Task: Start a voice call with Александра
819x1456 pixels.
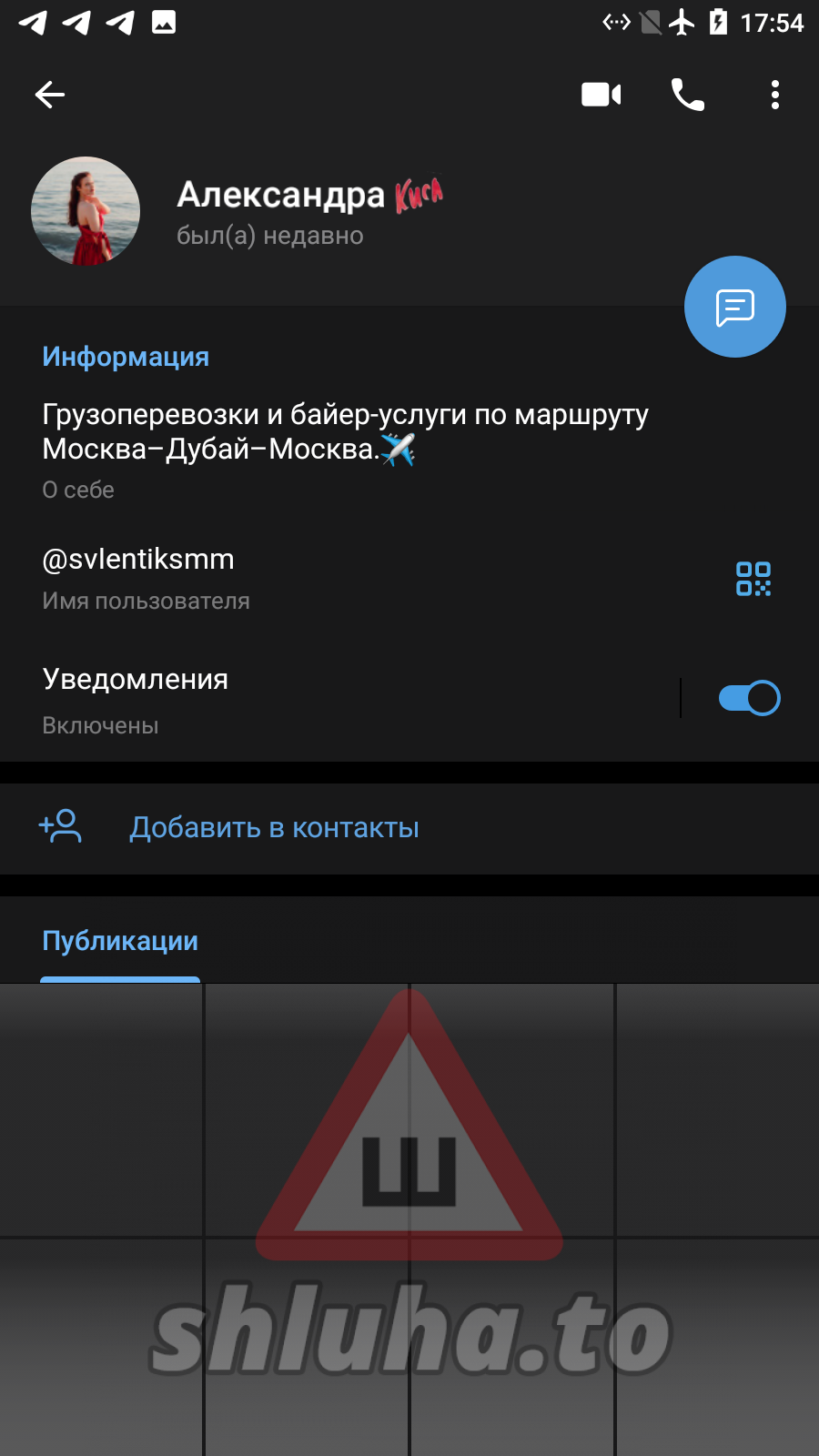Action: click(688, 95)
